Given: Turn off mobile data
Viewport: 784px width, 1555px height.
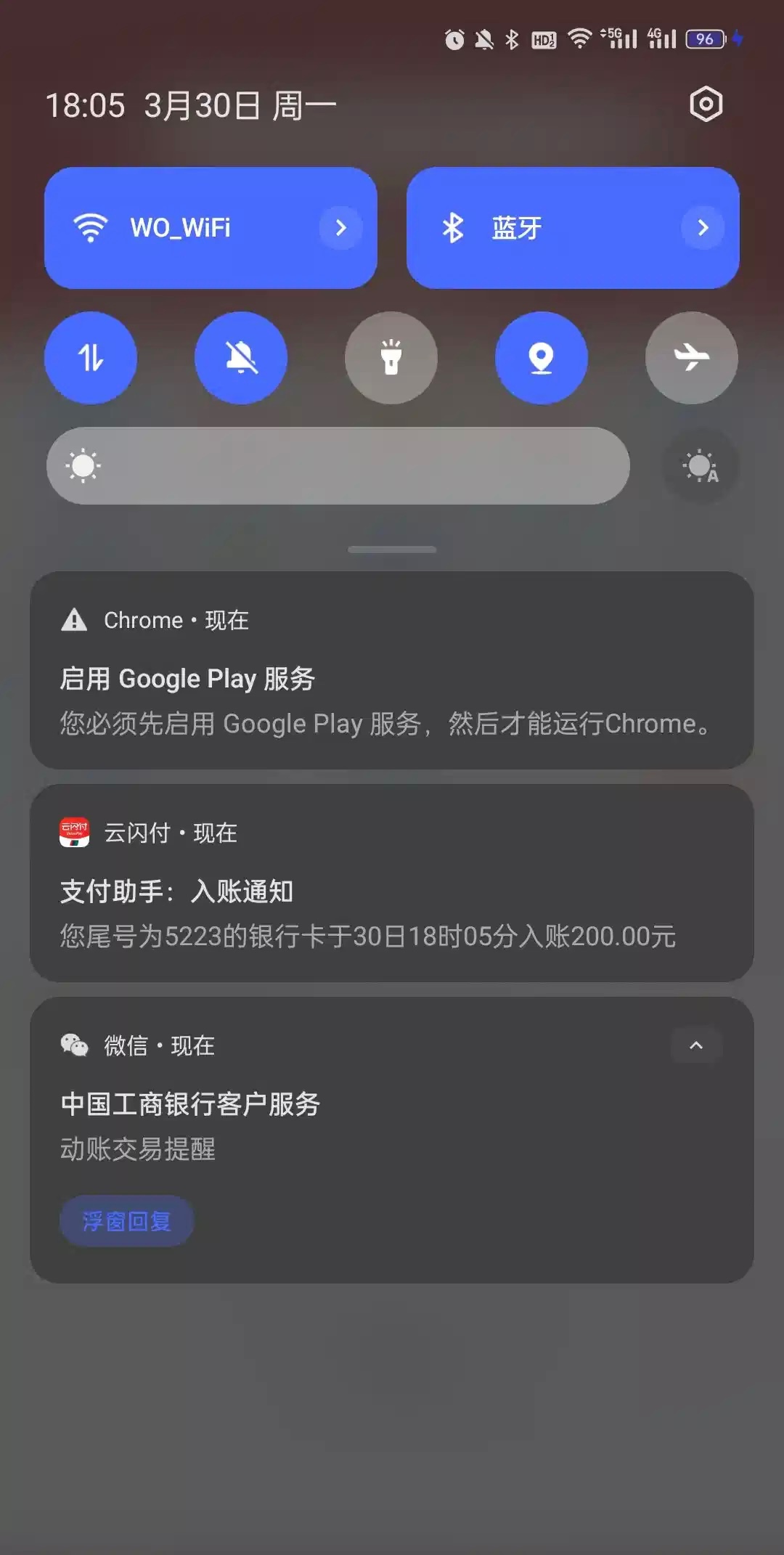Looking at the screenshot, I should tap(91, 358).
